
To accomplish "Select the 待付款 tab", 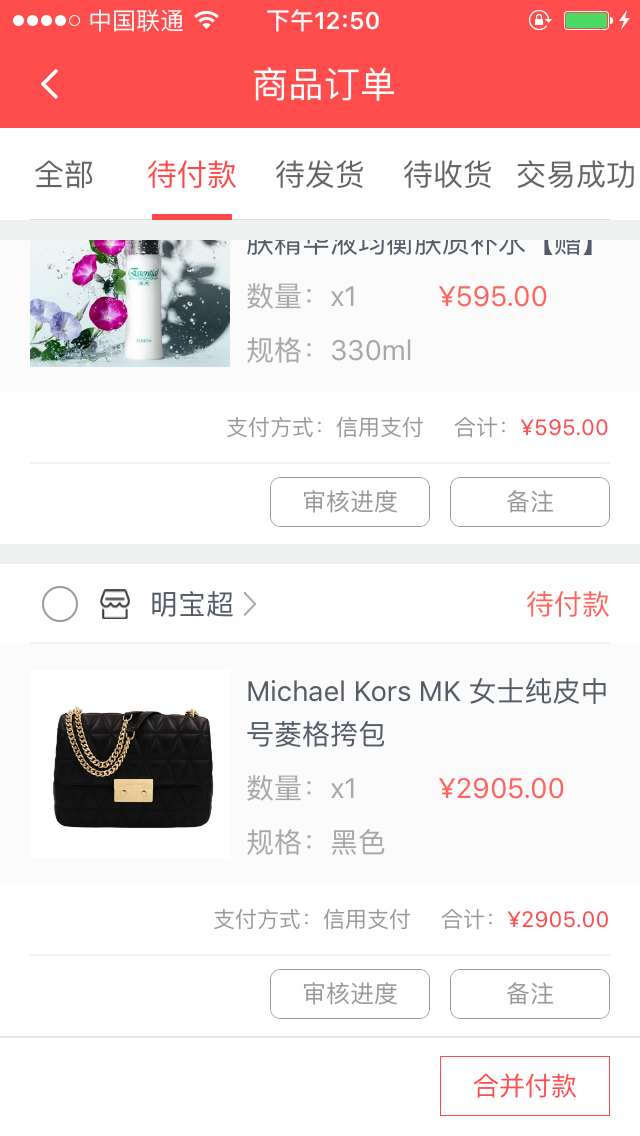I will (192, 175).
